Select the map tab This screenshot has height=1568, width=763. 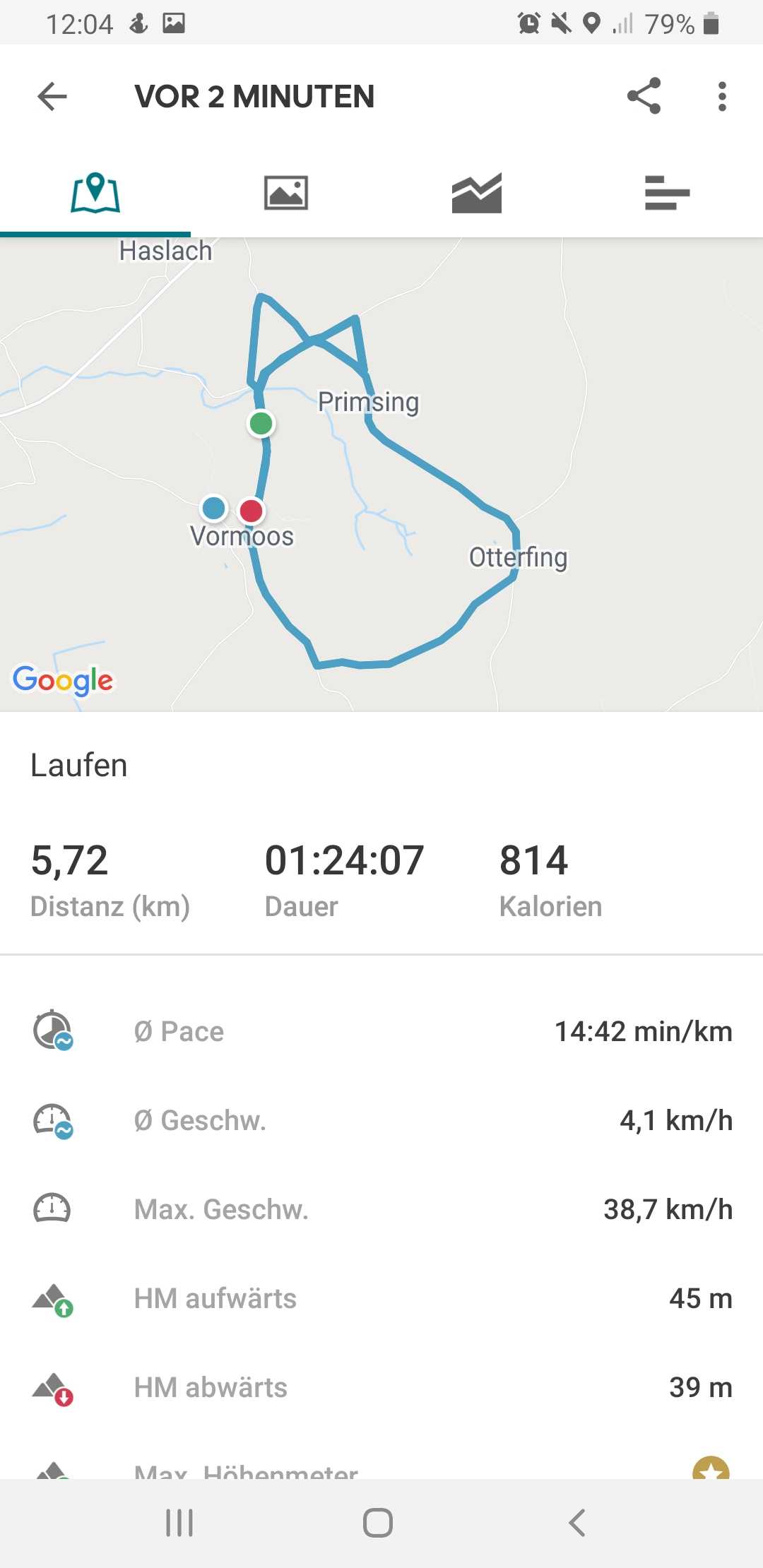coord(95,193)
